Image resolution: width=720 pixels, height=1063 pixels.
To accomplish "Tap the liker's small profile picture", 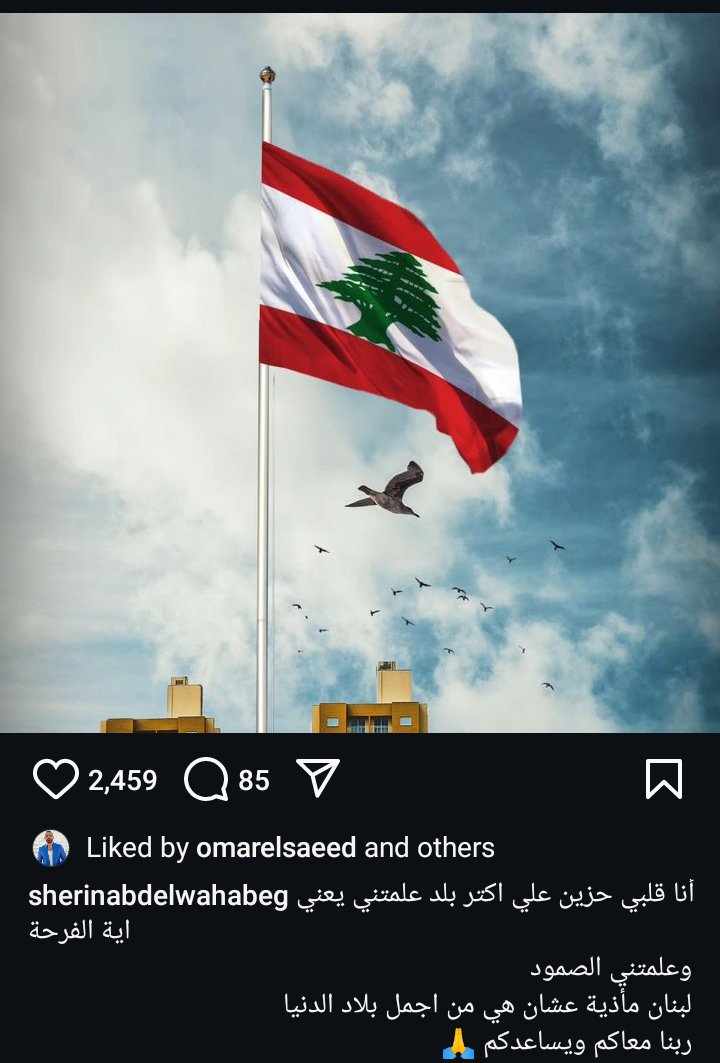I will tap(51, 848).
